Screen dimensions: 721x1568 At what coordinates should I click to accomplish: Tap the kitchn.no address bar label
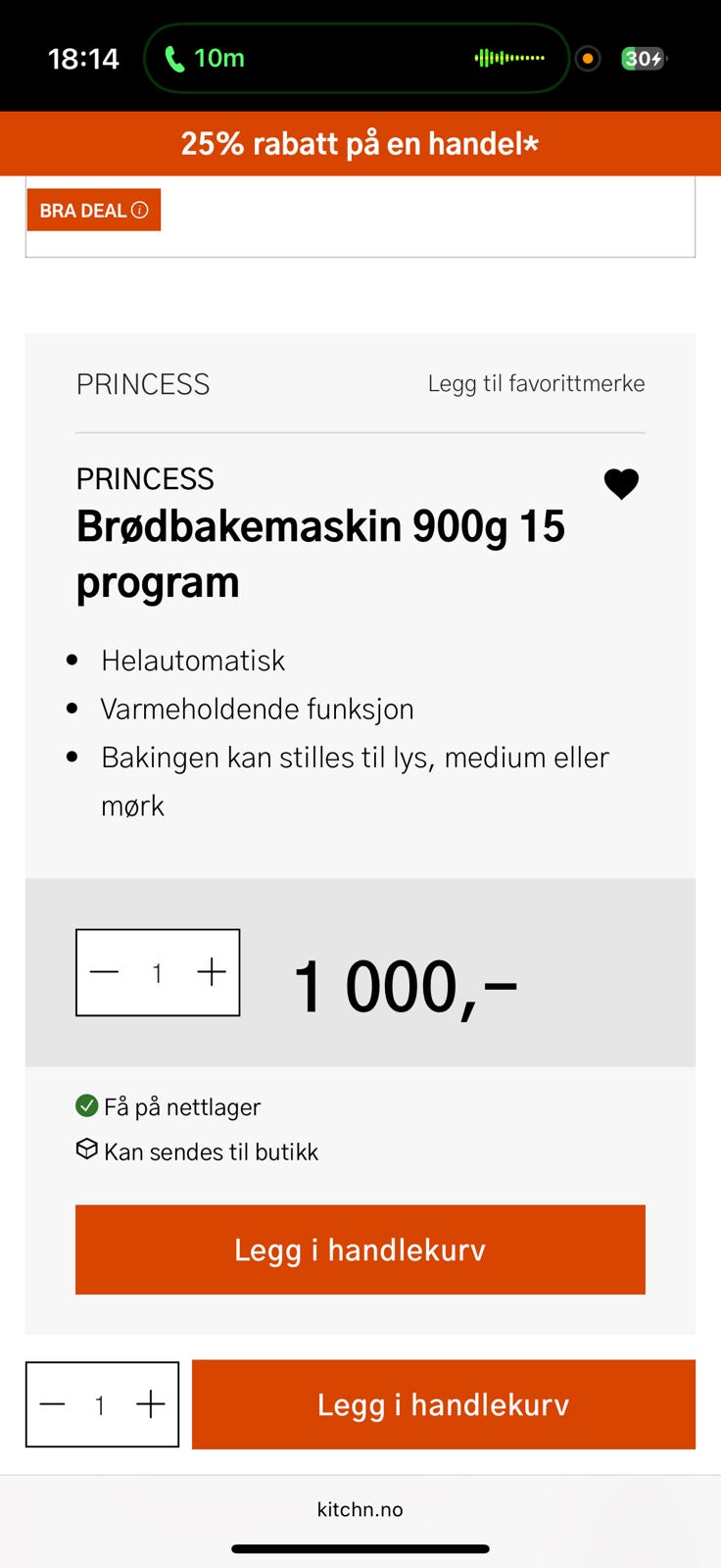(x=360, y=1509)
